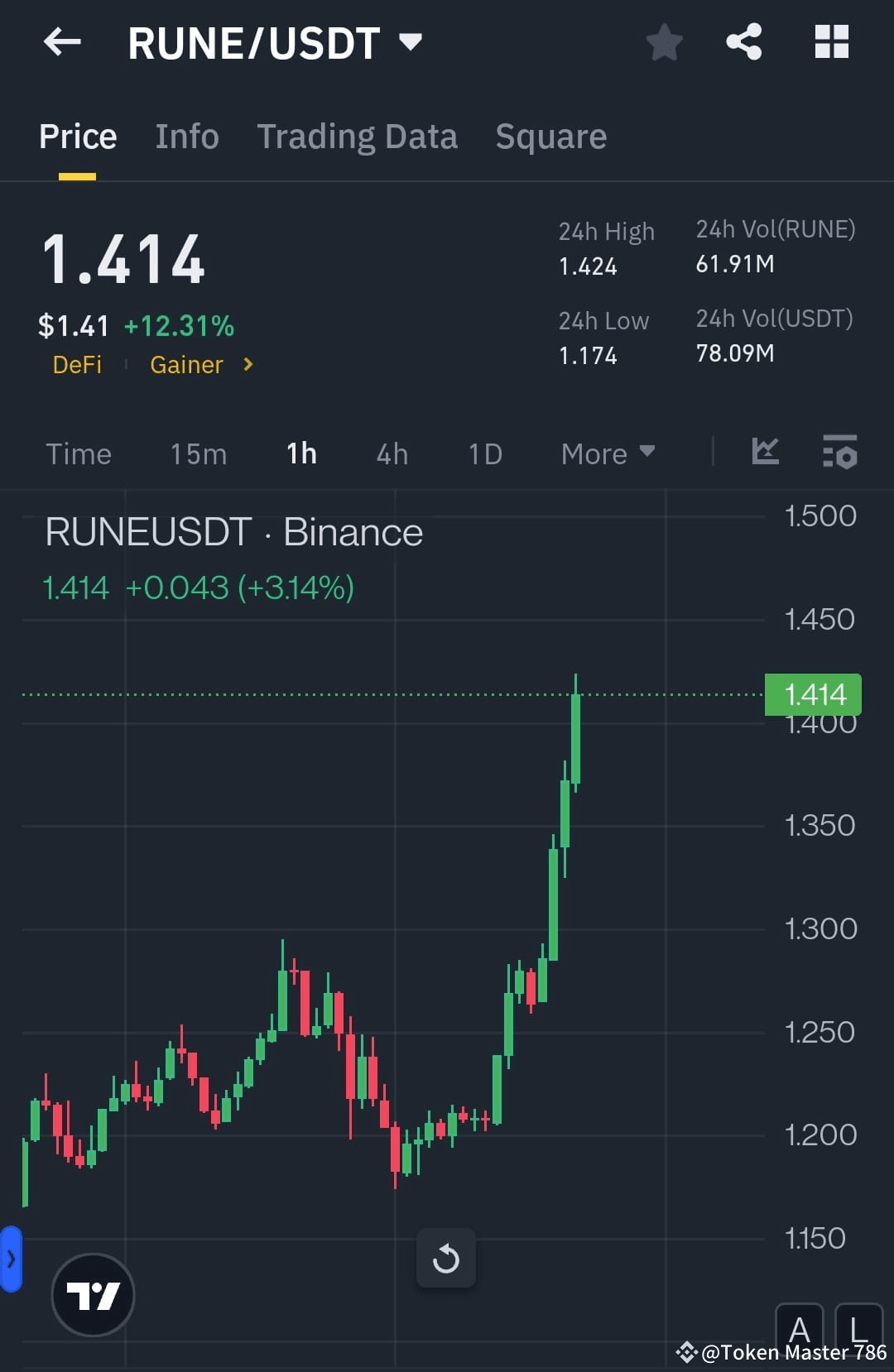
Task: Refresh the chart with the reload icon
Action: coord(446,1258)
